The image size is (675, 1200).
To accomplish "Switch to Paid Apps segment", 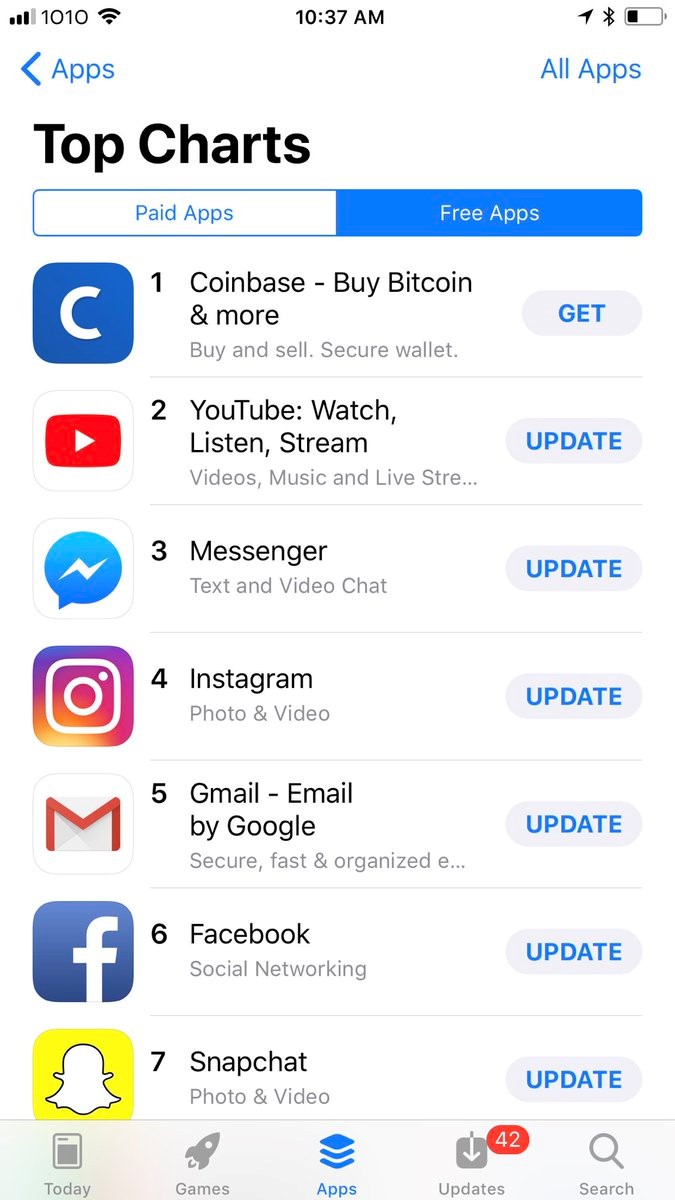I will coord(185,213).
